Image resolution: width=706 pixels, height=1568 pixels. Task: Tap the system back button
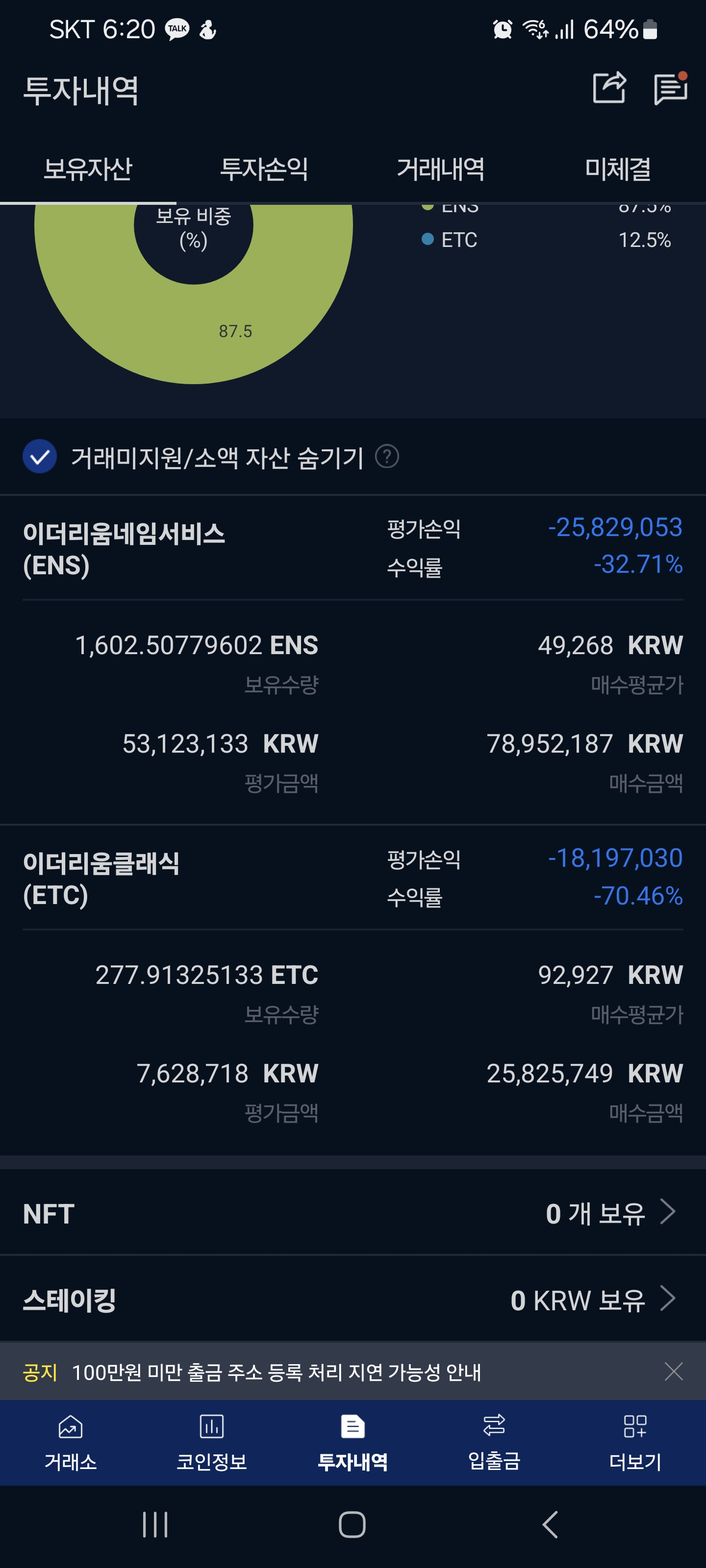coord(550,1524)
